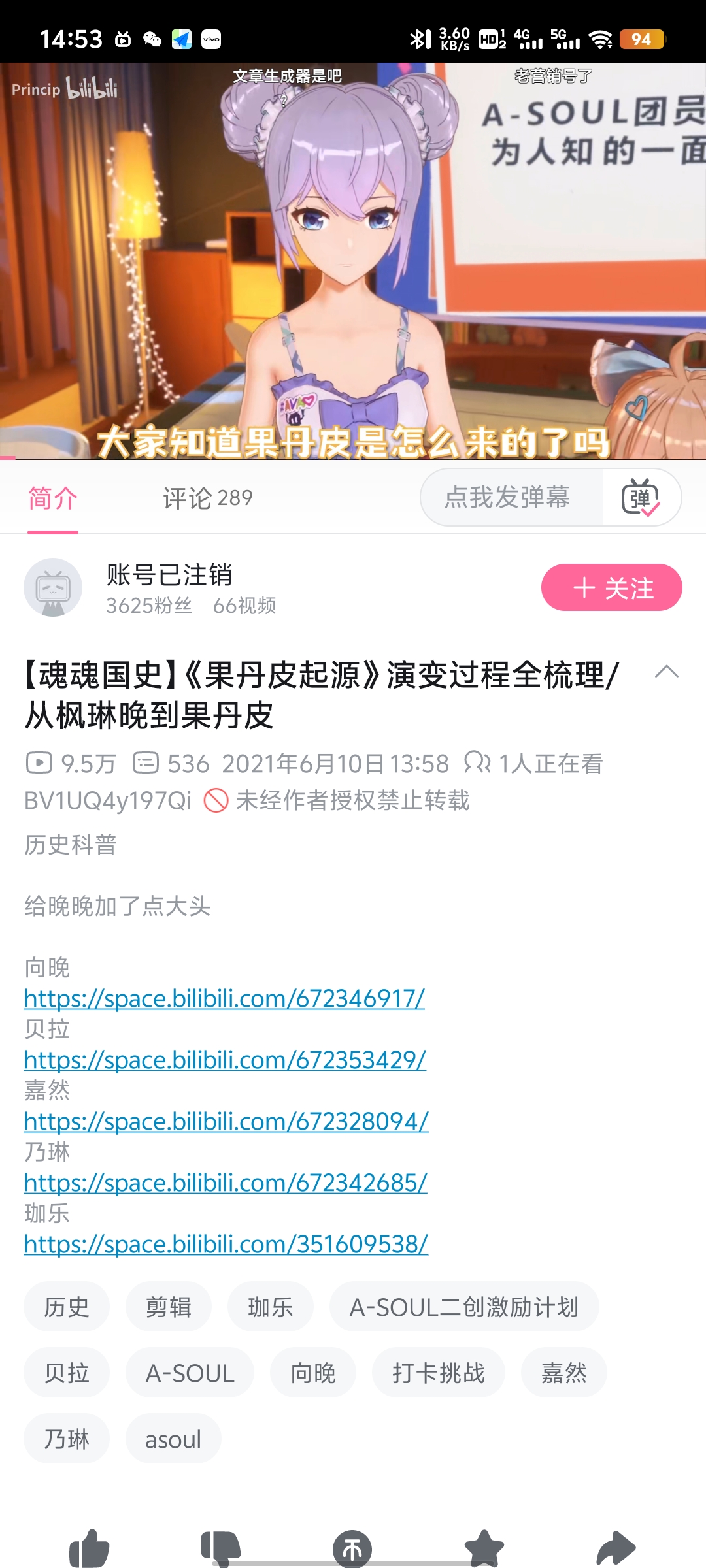Switch to the 评论 289 tab

pyautogui.click(x=207, y=498)
